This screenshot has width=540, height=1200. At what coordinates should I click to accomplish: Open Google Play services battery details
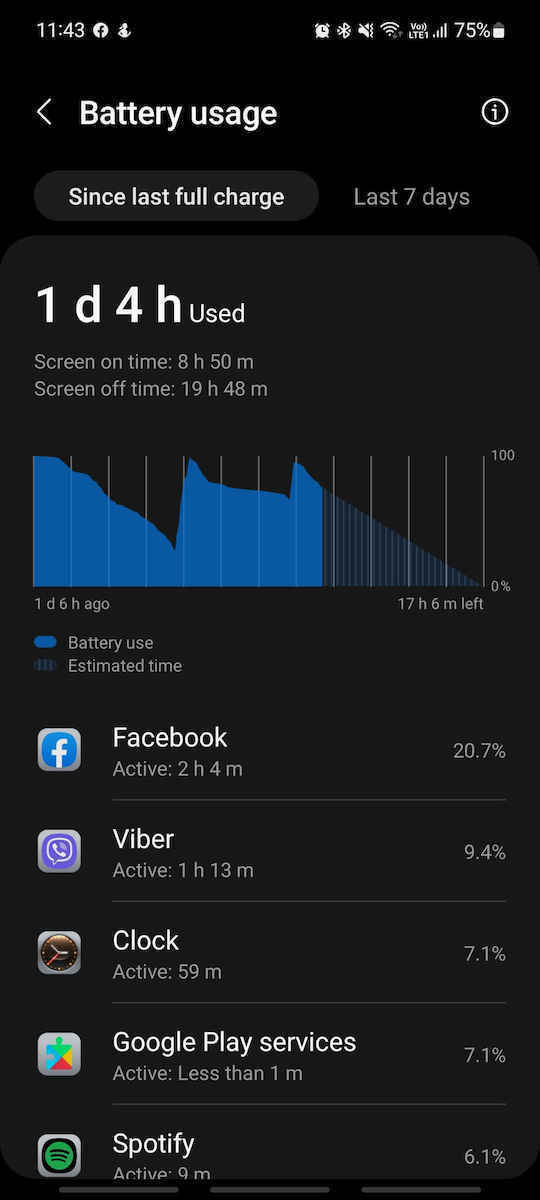point(270,1055)
